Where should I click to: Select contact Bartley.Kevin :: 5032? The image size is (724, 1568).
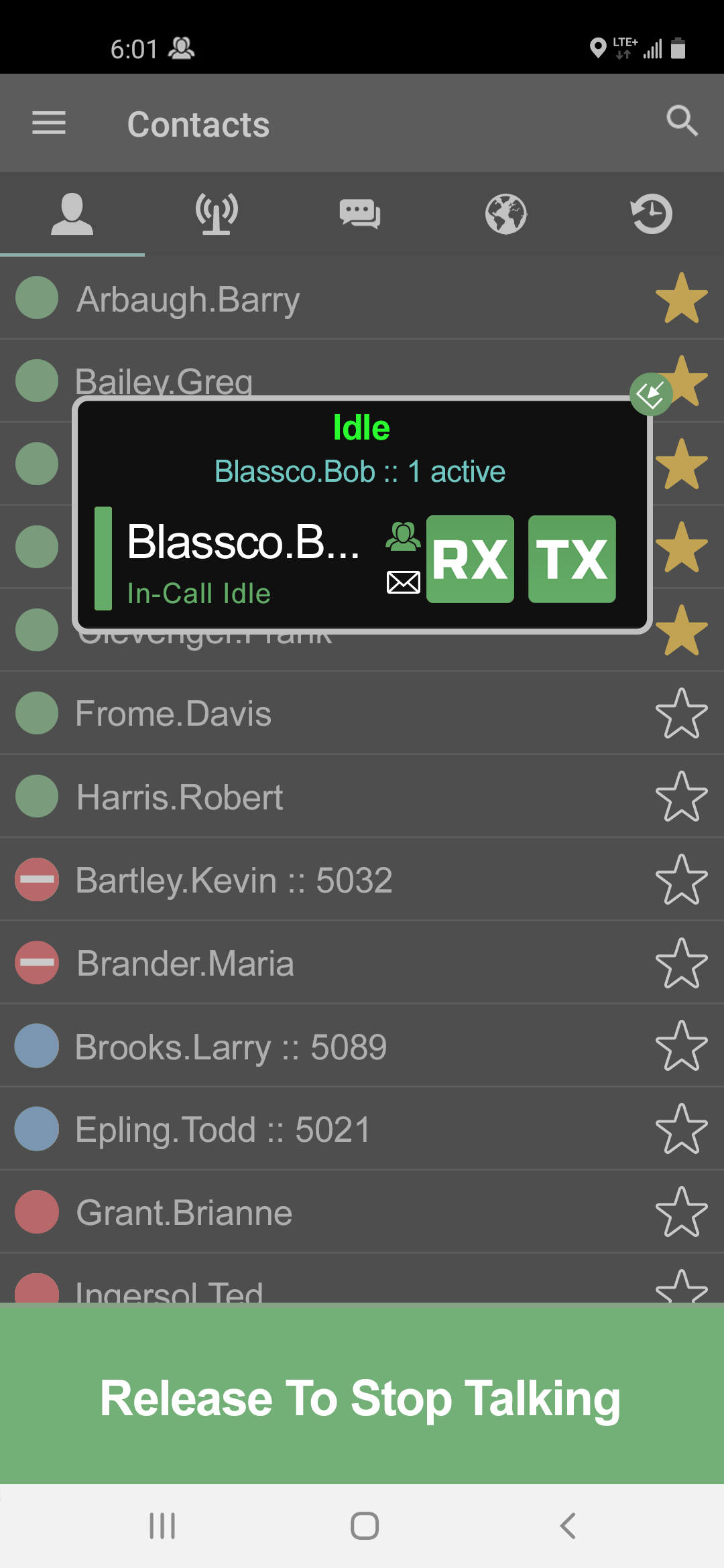233,880
